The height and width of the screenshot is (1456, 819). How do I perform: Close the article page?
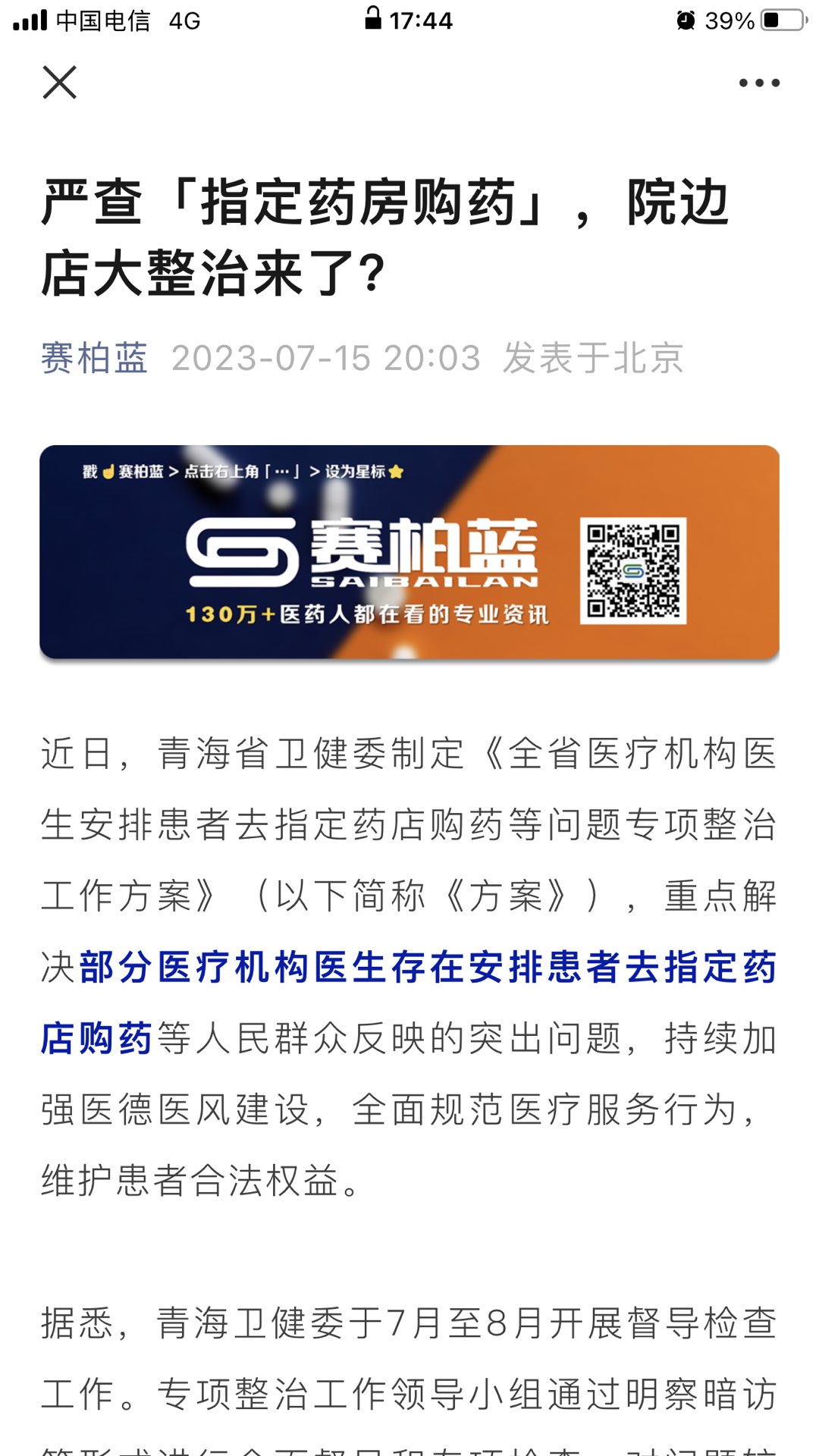pos(60,83)
